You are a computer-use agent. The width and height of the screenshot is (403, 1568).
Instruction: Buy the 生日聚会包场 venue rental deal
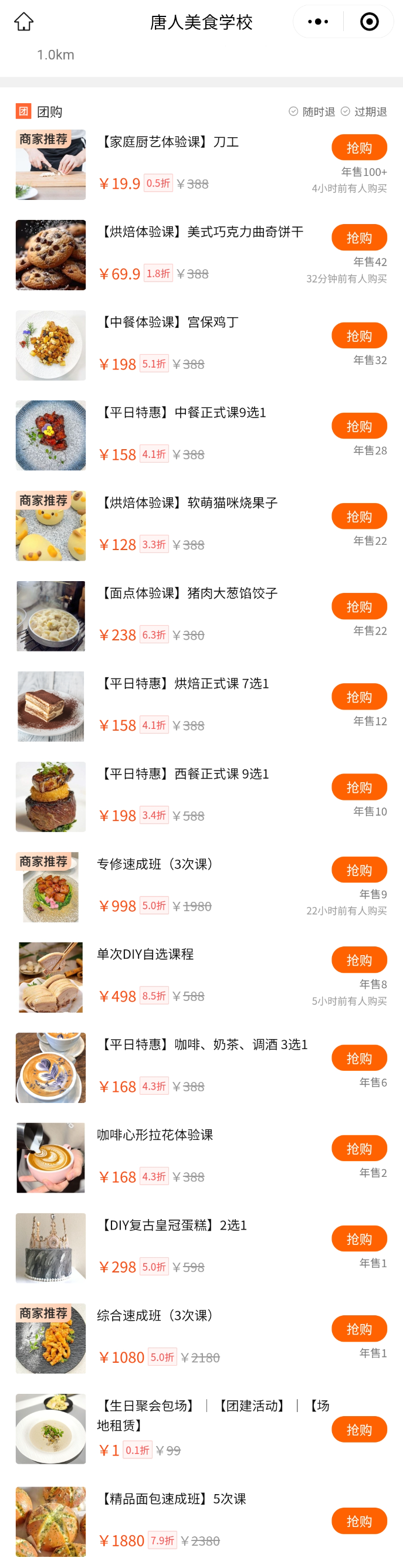pyautogui.click(x=358, y=1430)
